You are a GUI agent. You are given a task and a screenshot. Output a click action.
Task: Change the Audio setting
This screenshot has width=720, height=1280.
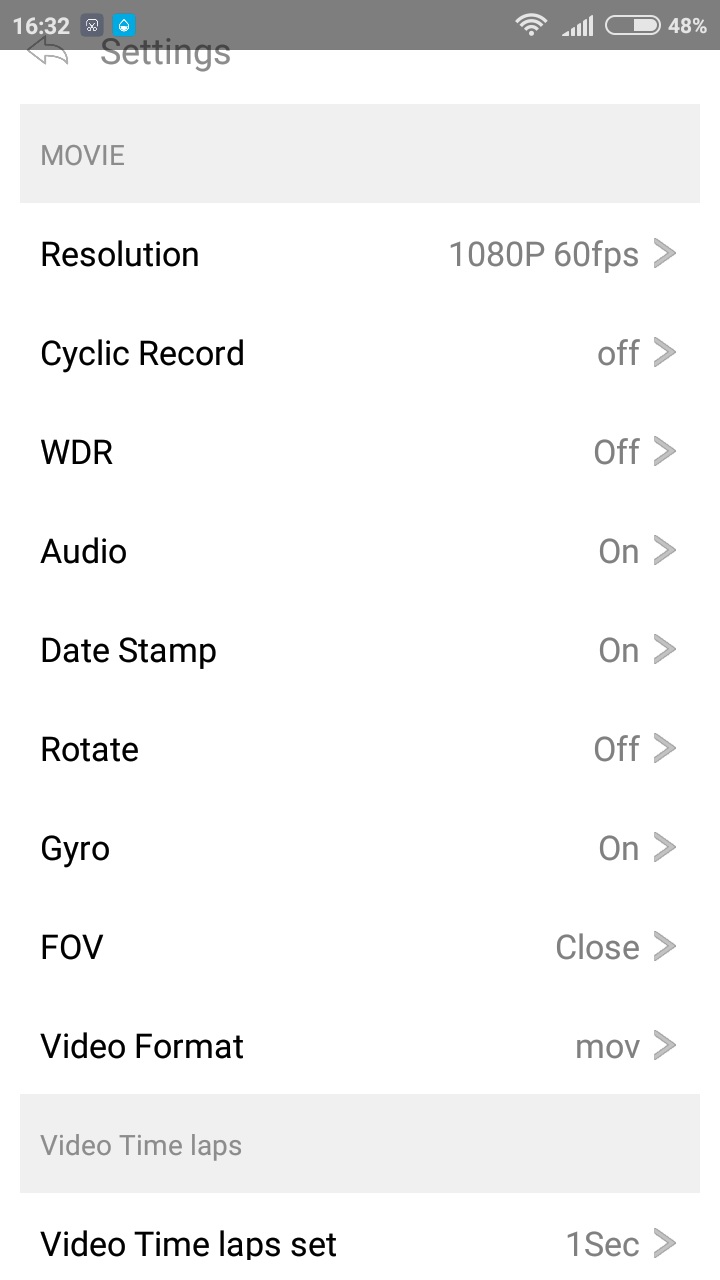pyautogui.click(x=360, y=551)
